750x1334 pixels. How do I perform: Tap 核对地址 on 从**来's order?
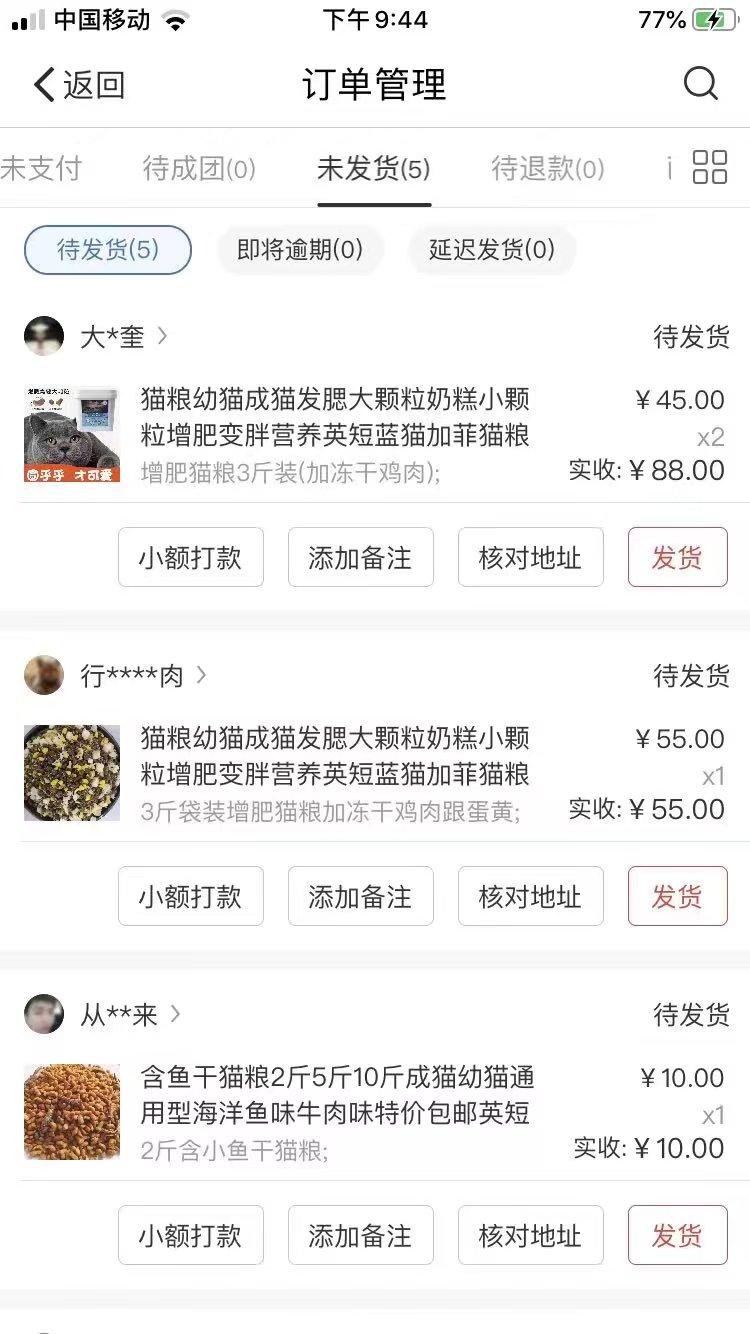pyautogui.click(x=530, y=1235)
